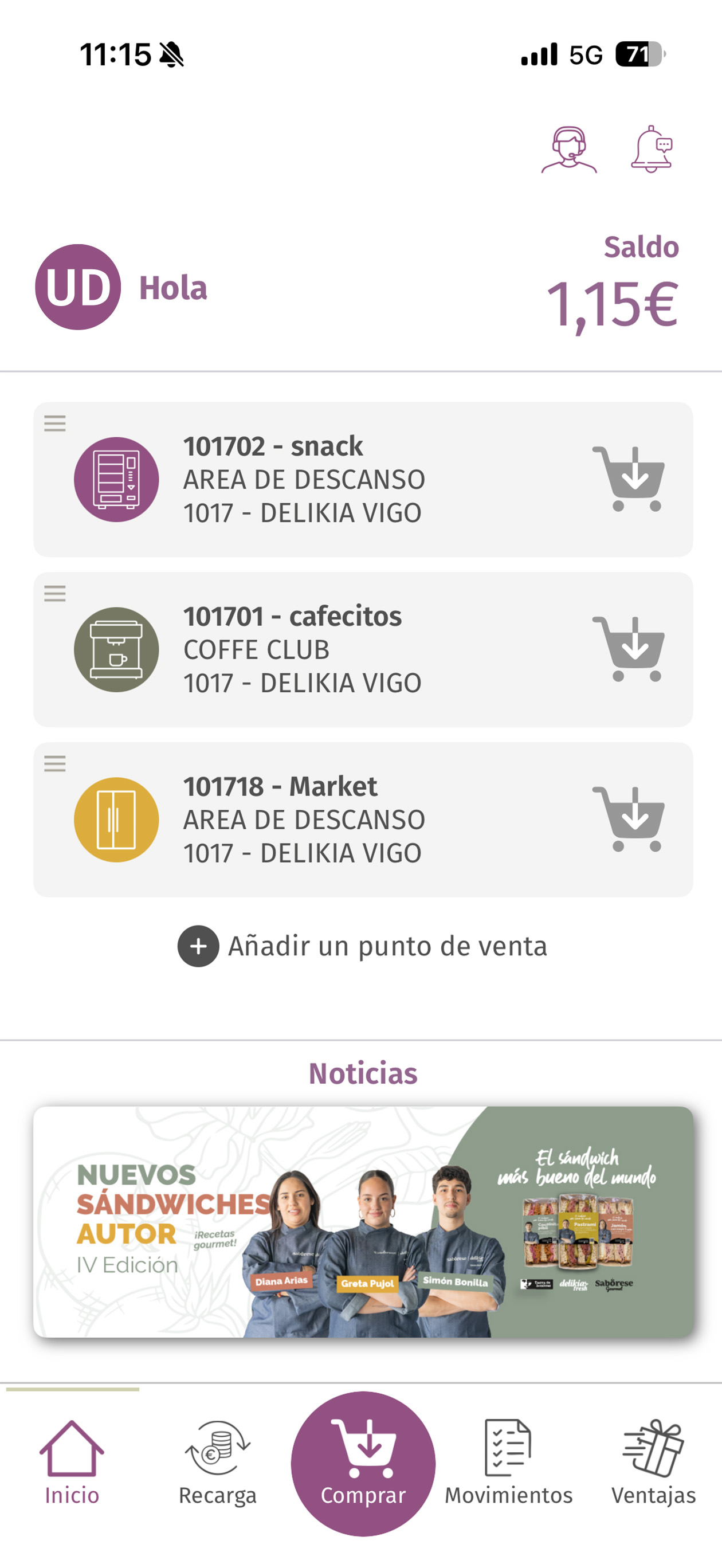The width and height of the screenshot is (722, 1568).
Task: Open the 101718 - Market point of sale
Action: pyautogui.click(x=363, y=820)
